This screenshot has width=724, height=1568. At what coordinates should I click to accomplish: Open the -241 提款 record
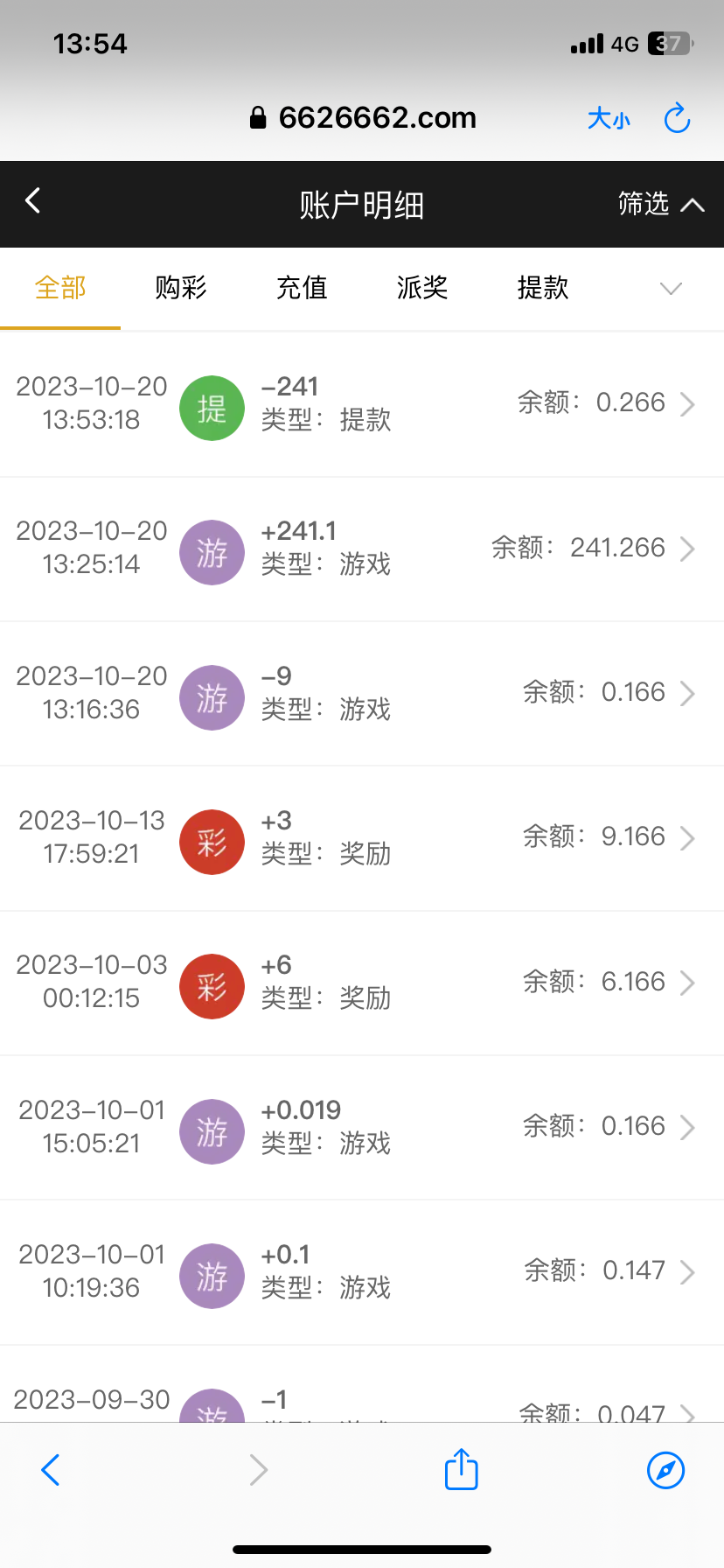pos(362,404)
